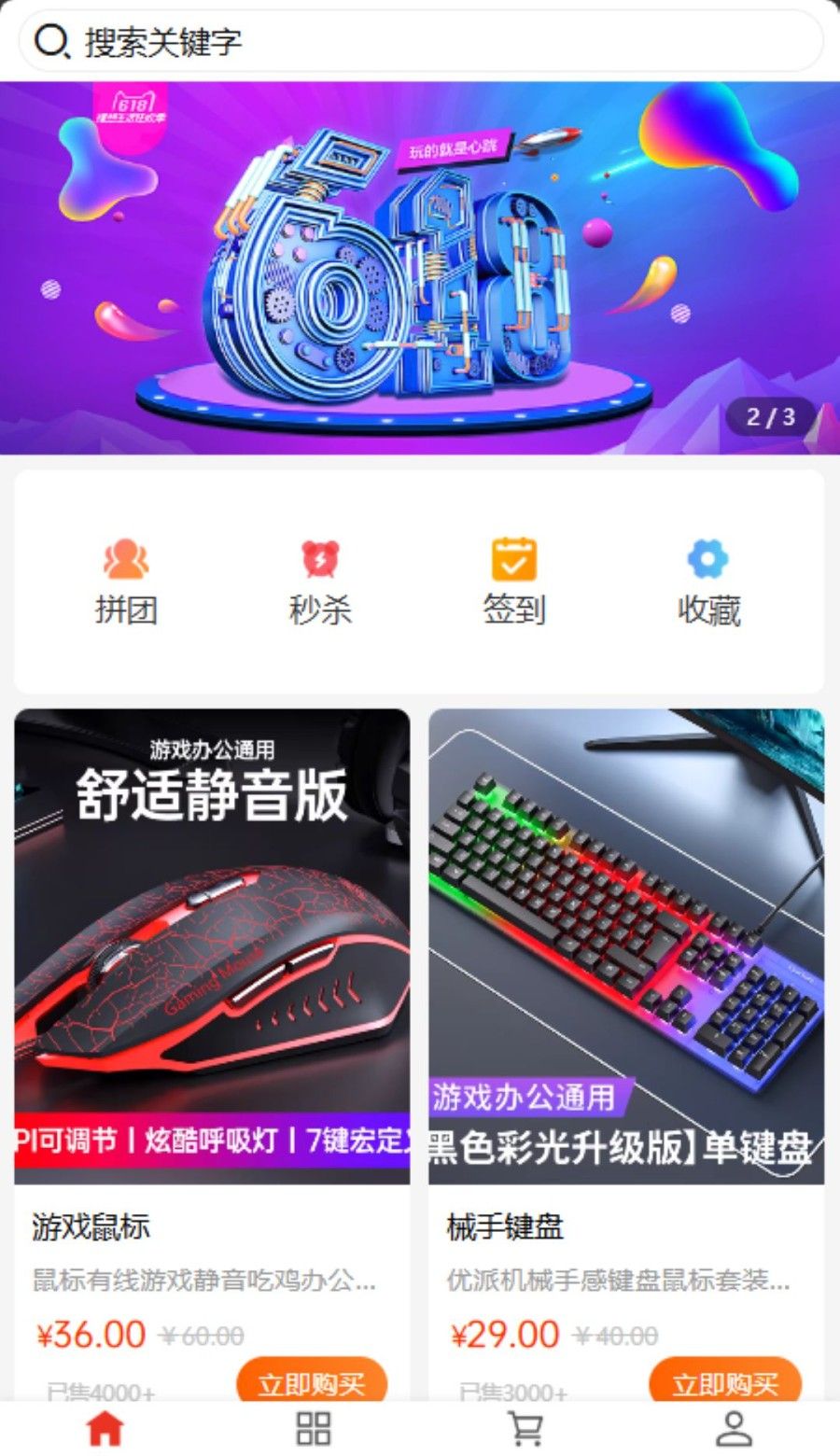Open the profile icon in bottom navigation
Screen dimensions: 840x1456
(x=734, y=1428)
